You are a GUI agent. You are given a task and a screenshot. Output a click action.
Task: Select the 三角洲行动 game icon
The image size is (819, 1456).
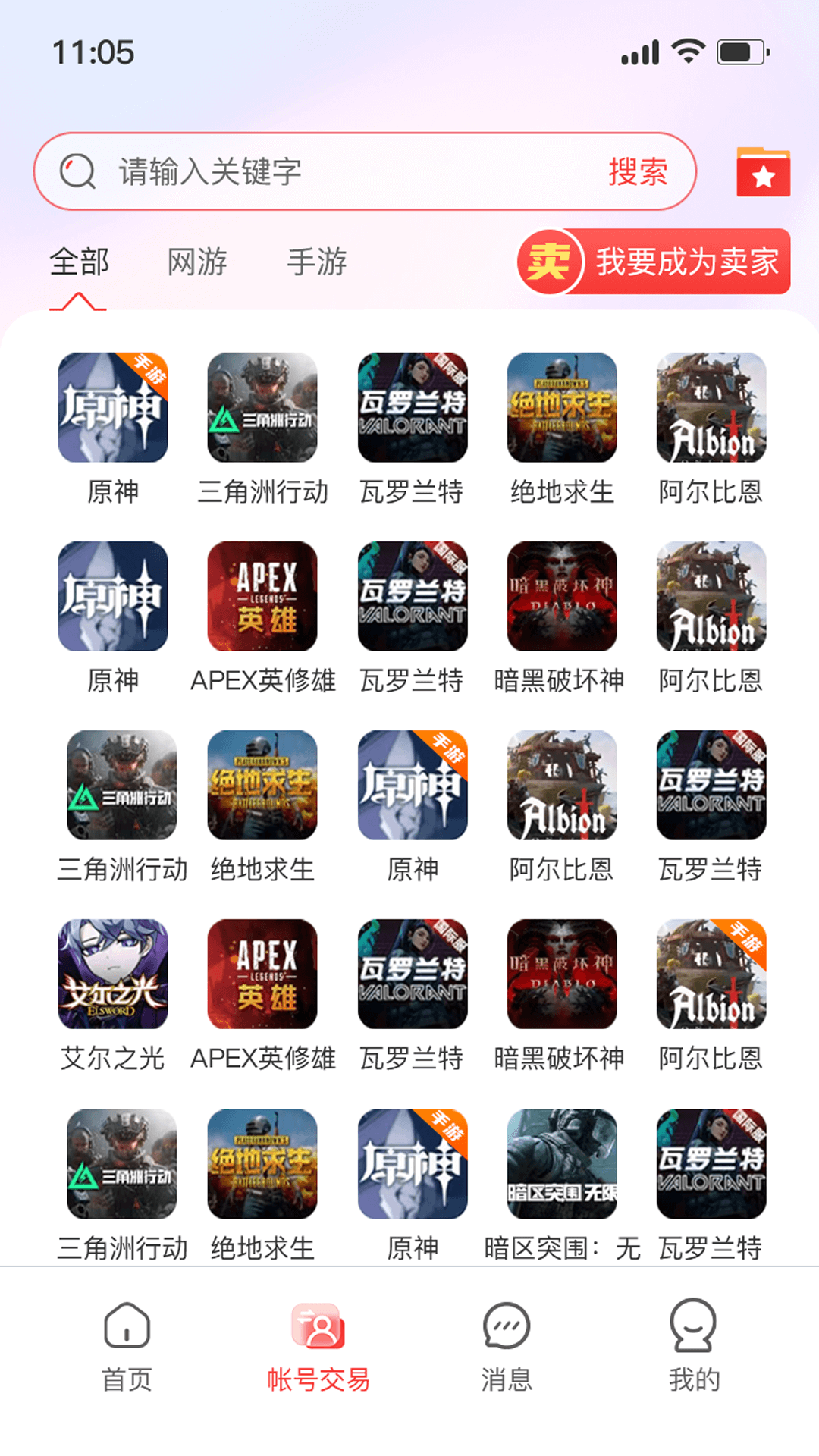click(262, 407)
